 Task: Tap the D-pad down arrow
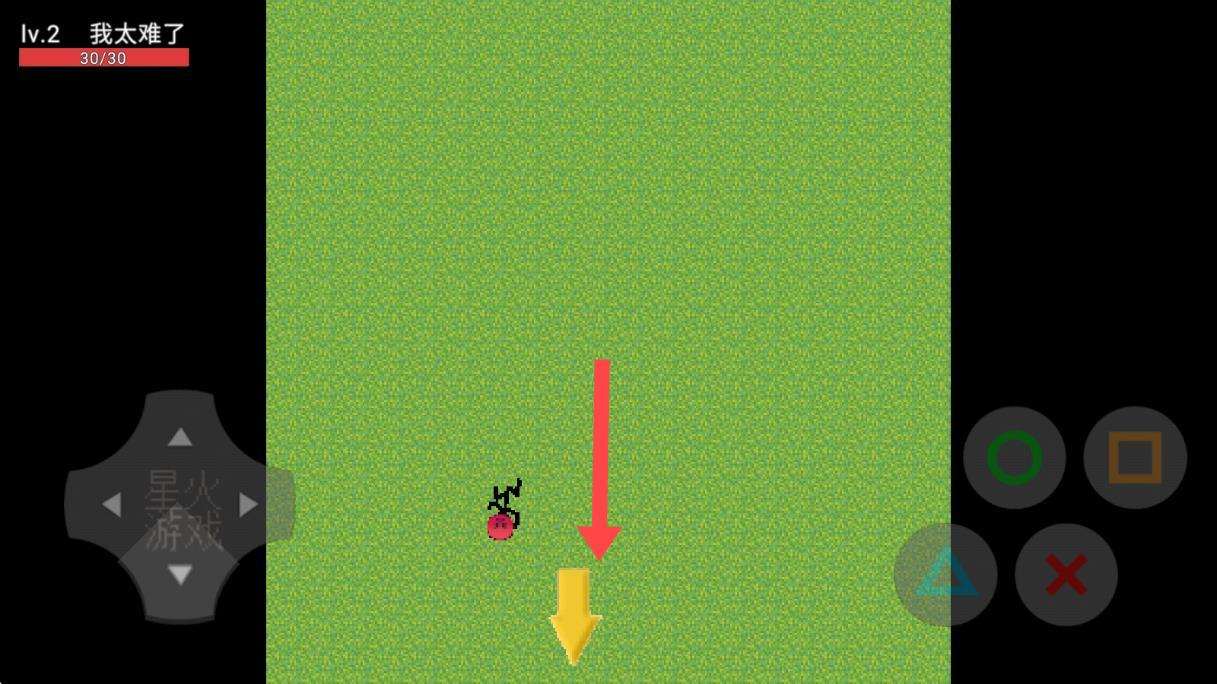[180, 574]
